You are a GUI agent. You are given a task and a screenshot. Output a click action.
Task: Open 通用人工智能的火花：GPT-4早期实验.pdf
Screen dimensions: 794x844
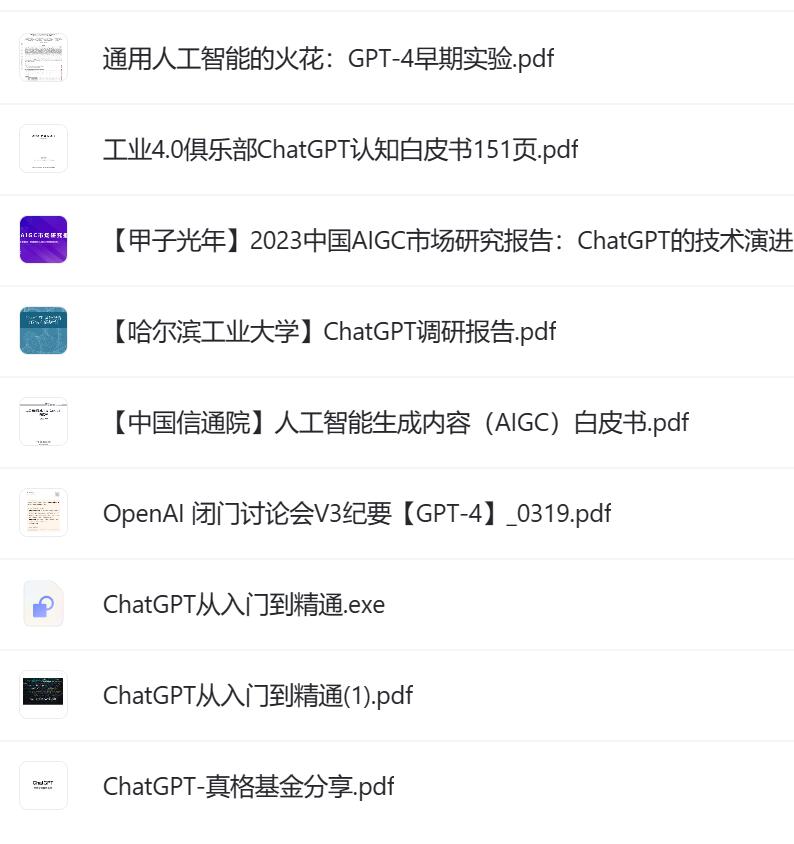point(327,59)
